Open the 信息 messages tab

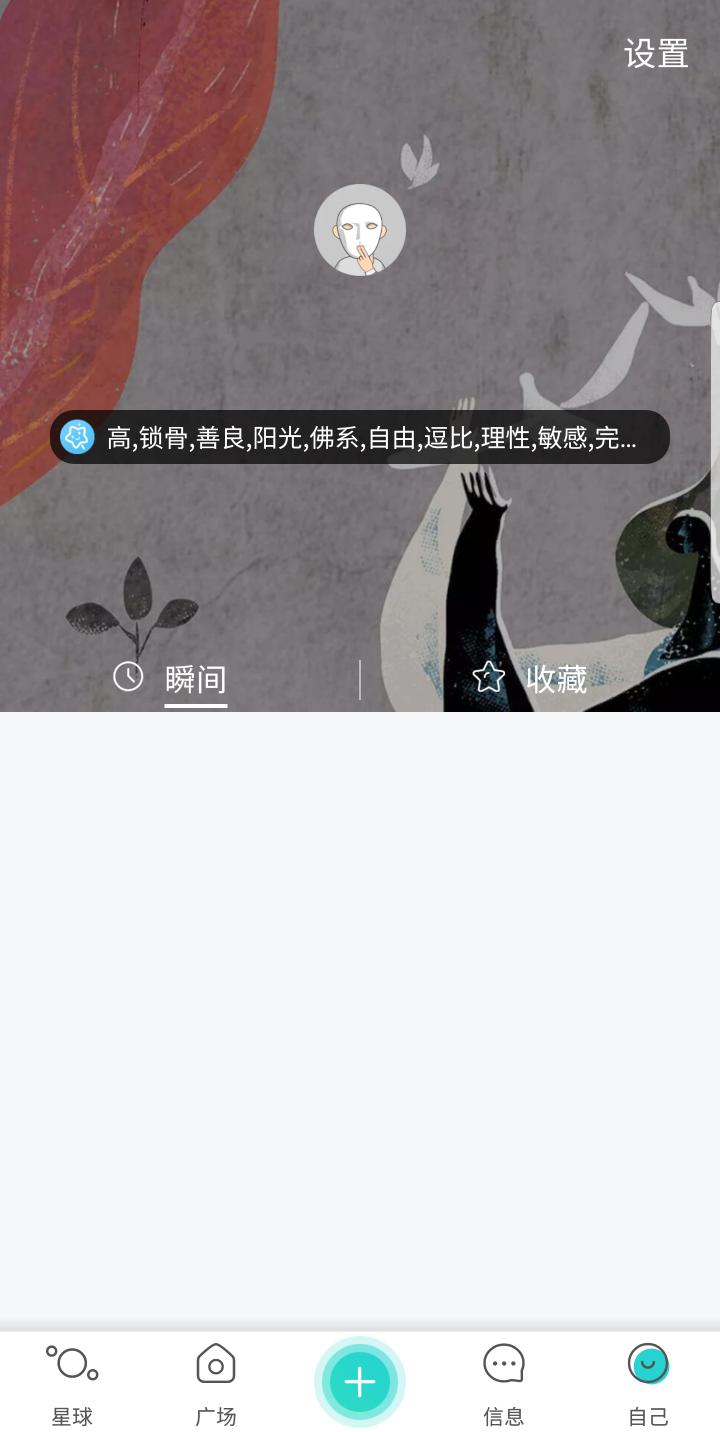point(504,1384)
